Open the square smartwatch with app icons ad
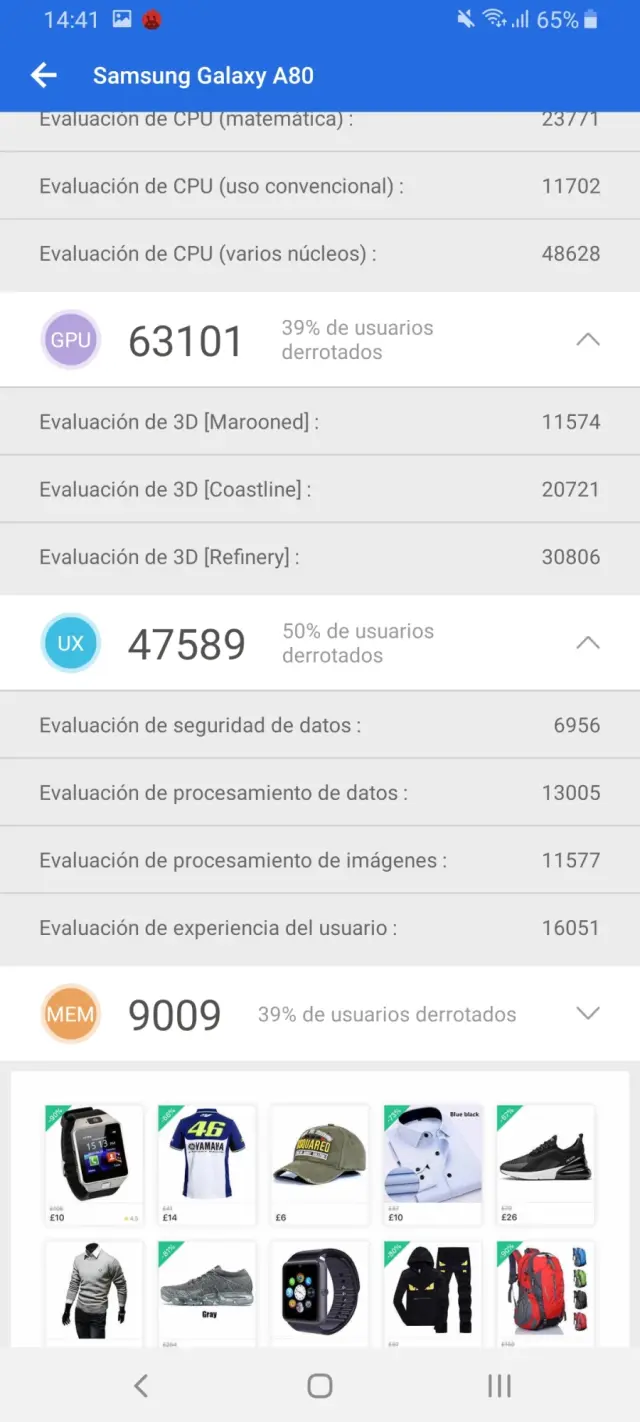The width and height of the screenshot is (640, 1422). point(319,1290)
